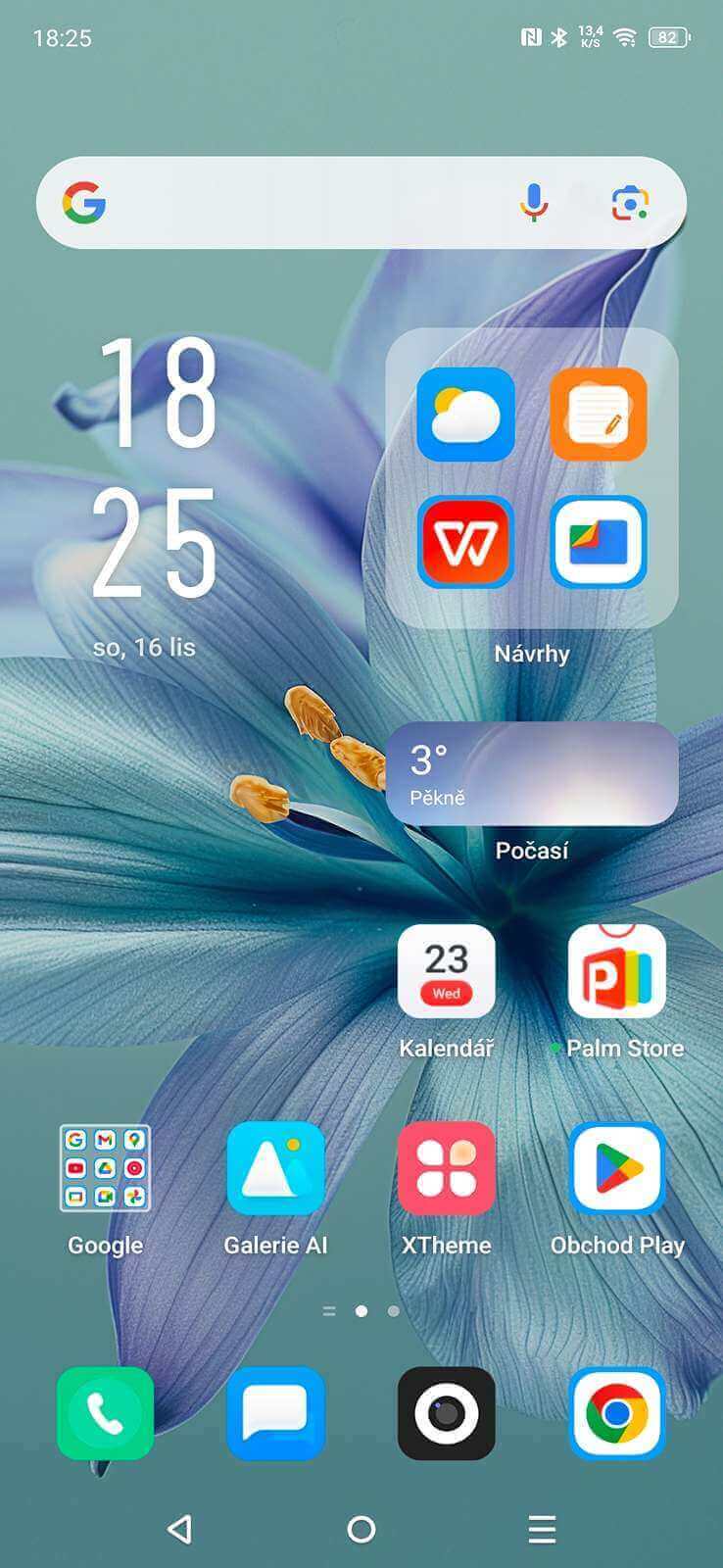Open the Phone dialer from the dock
The width and height of the screenshot is (723, 1568).
click(x=105, y=1413)
